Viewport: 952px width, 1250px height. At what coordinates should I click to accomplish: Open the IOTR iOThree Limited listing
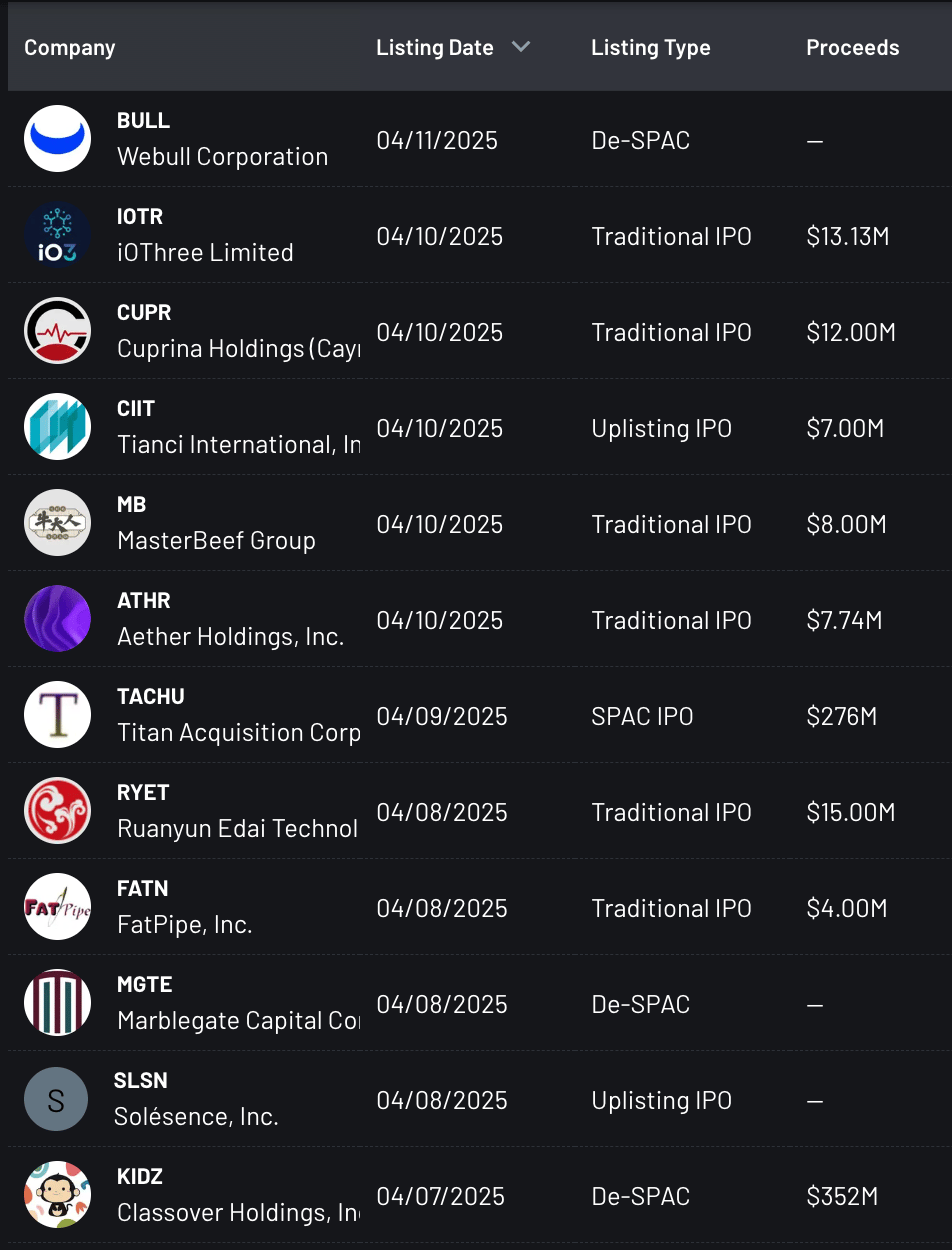pos(205,235)
